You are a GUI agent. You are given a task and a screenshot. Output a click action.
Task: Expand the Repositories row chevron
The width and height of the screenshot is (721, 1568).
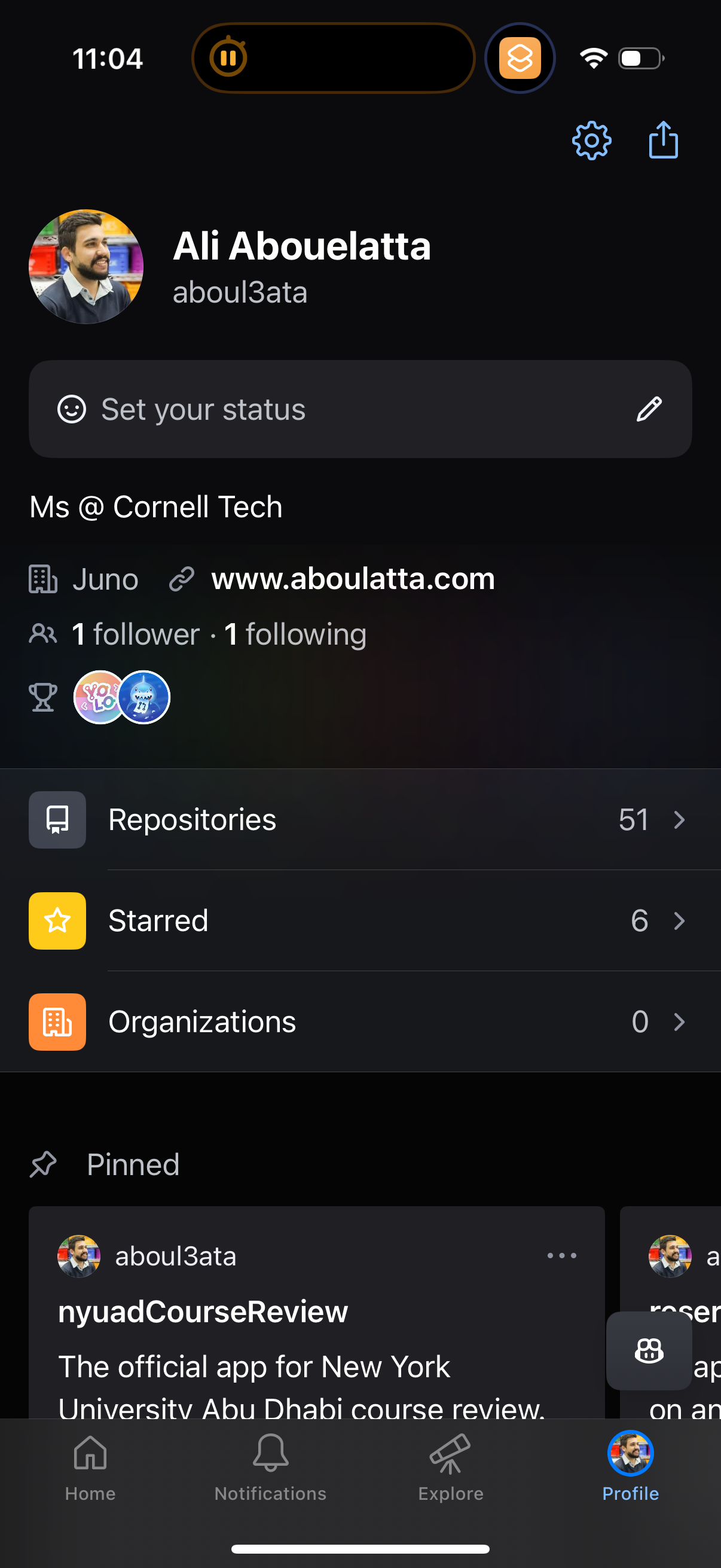coord(679,819)
